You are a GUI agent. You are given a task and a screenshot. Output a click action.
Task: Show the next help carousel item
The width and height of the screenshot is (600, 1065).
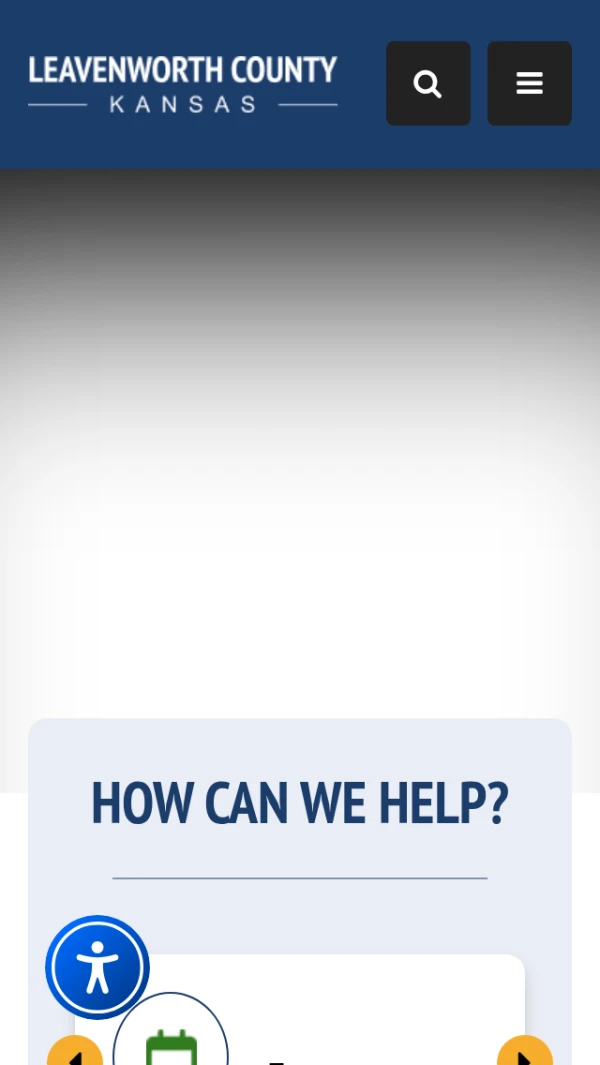coord(524,1051)
